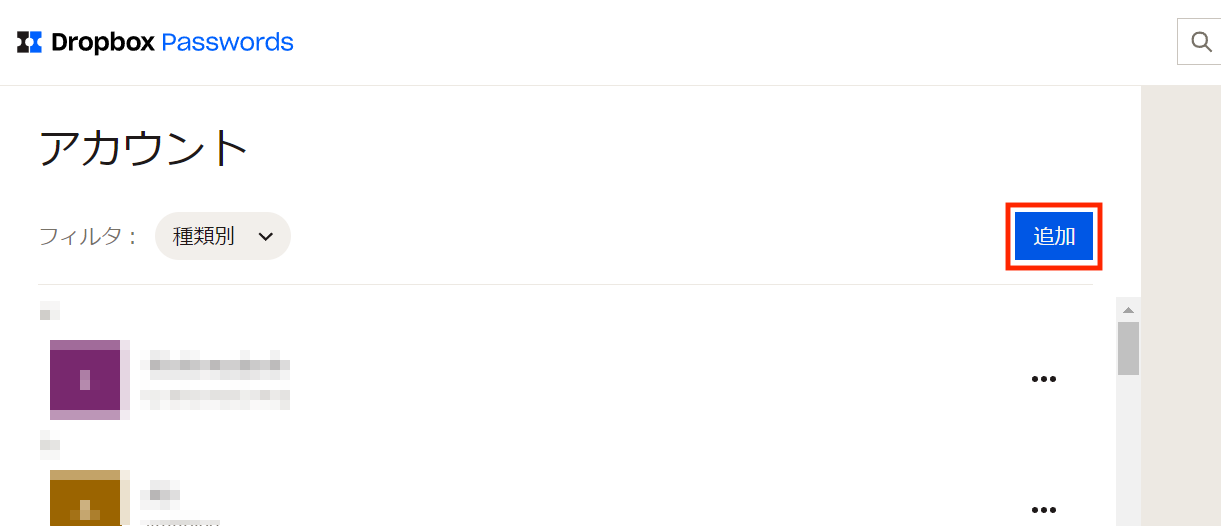
Task: Open the search icon in the header
Action: [1200, 41]
